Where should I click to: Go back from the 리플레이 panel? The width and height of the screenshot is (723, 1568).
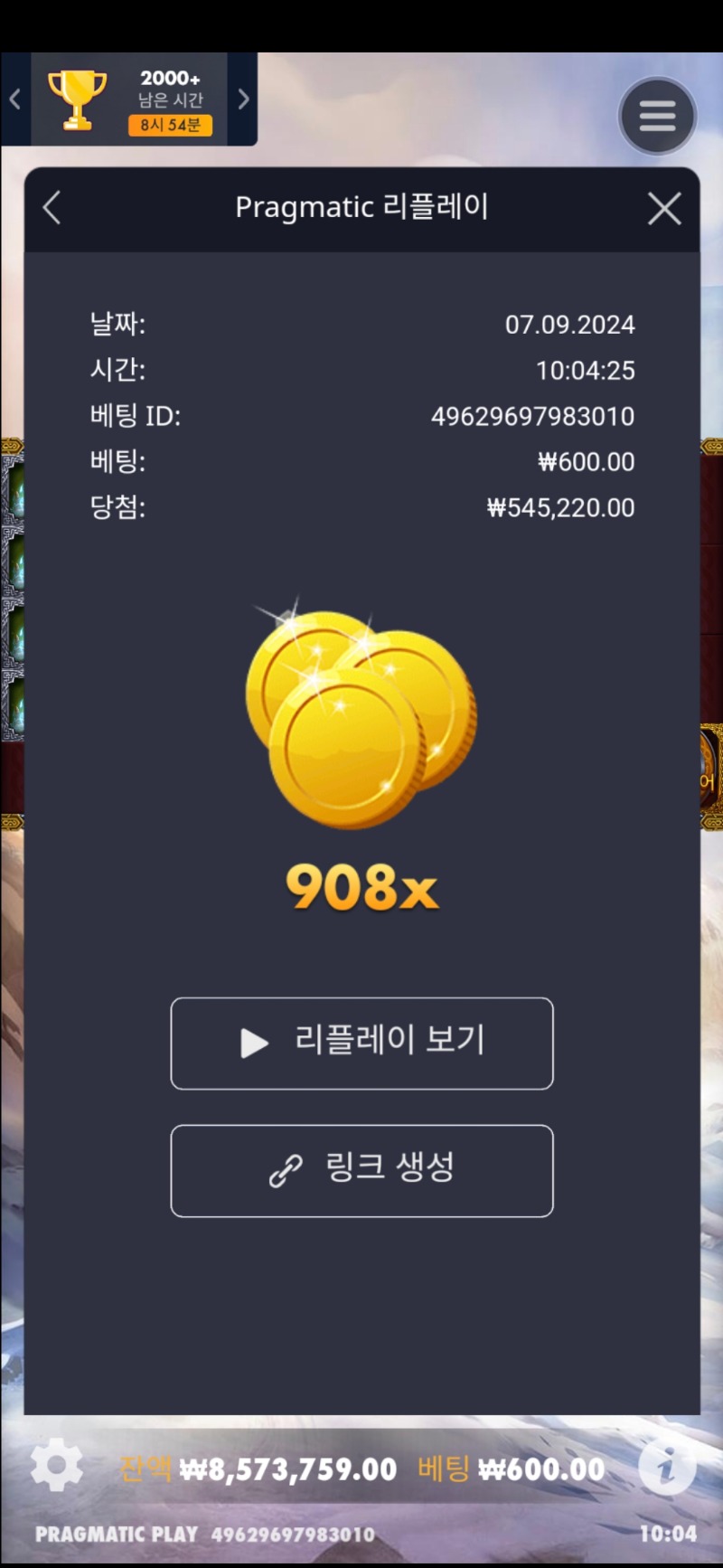coord(52,208)
